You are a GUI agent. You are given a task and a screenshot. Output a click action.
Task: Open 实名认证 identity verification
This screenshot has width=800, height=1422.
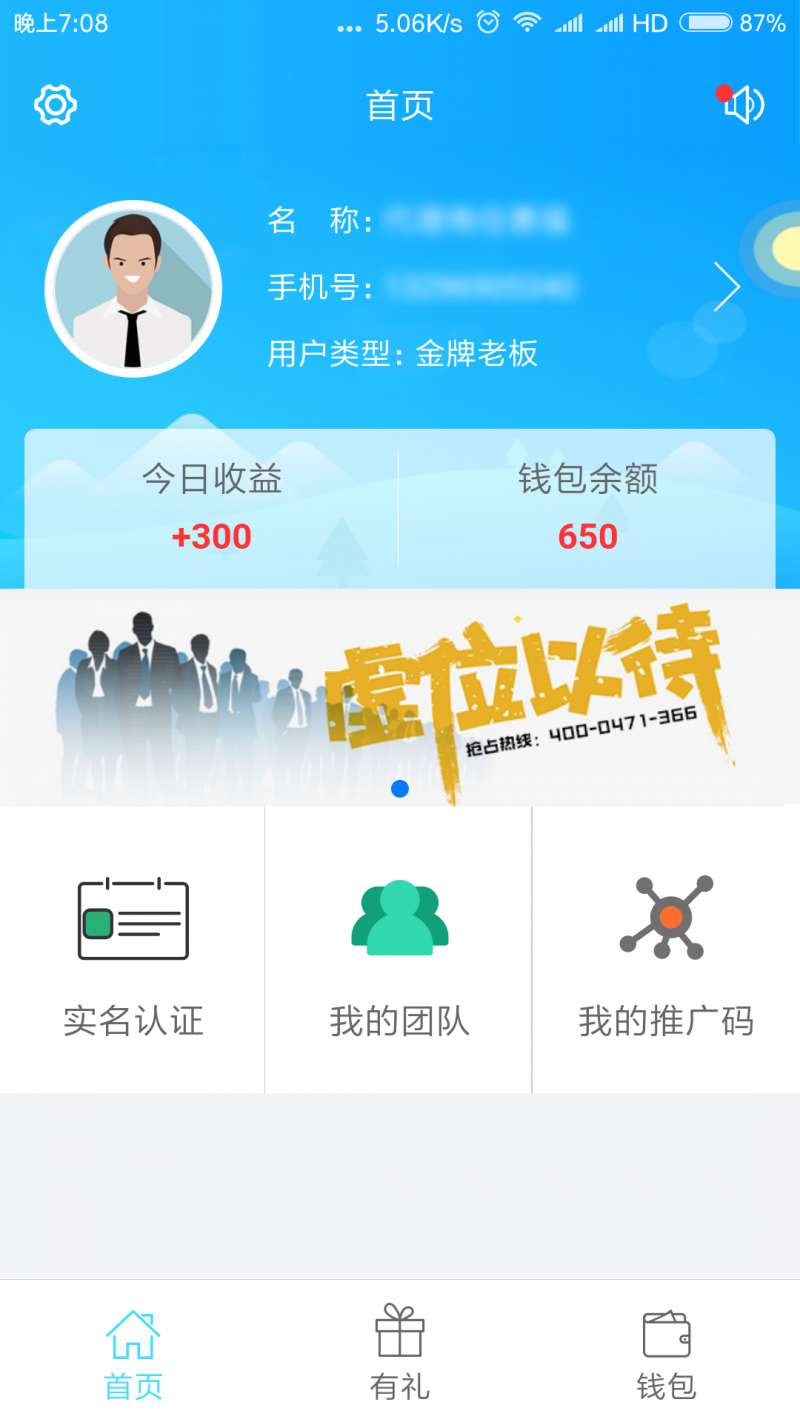[x=133, y=950]
